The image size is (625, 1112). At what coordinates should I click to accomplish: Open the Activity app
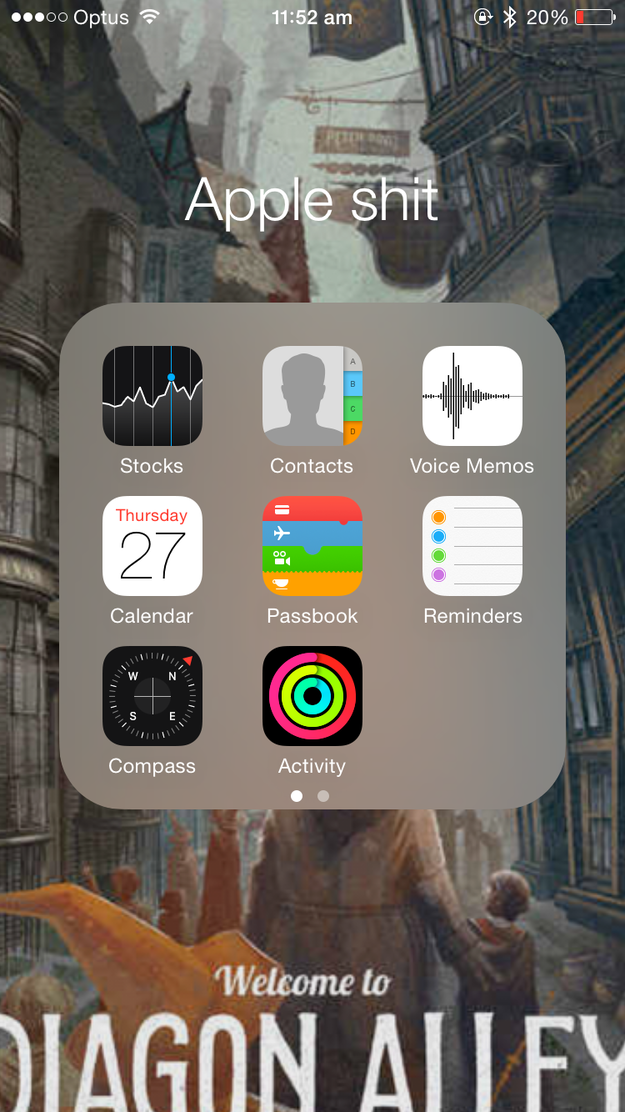pos(311,696)
